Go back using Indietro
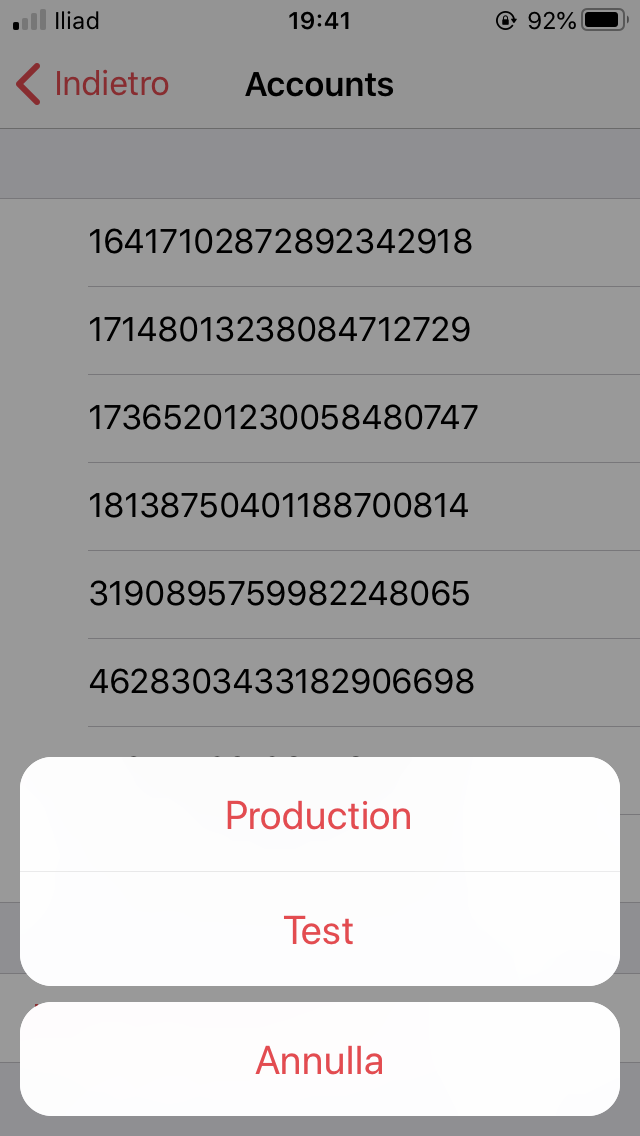The image size is (640, 1136). pyautogui.click(x=93, y=84)
